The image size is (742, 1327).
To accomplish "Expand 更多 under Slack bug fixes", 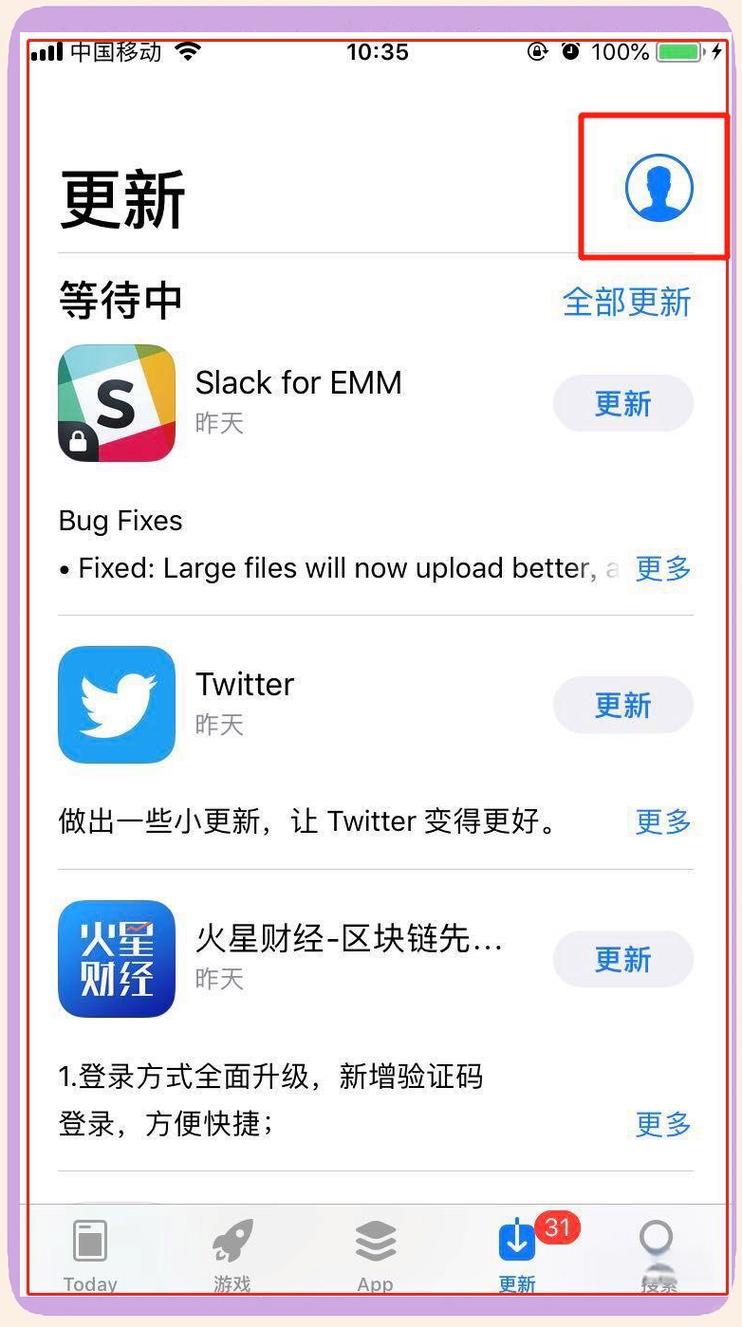I will pos(663,569).
